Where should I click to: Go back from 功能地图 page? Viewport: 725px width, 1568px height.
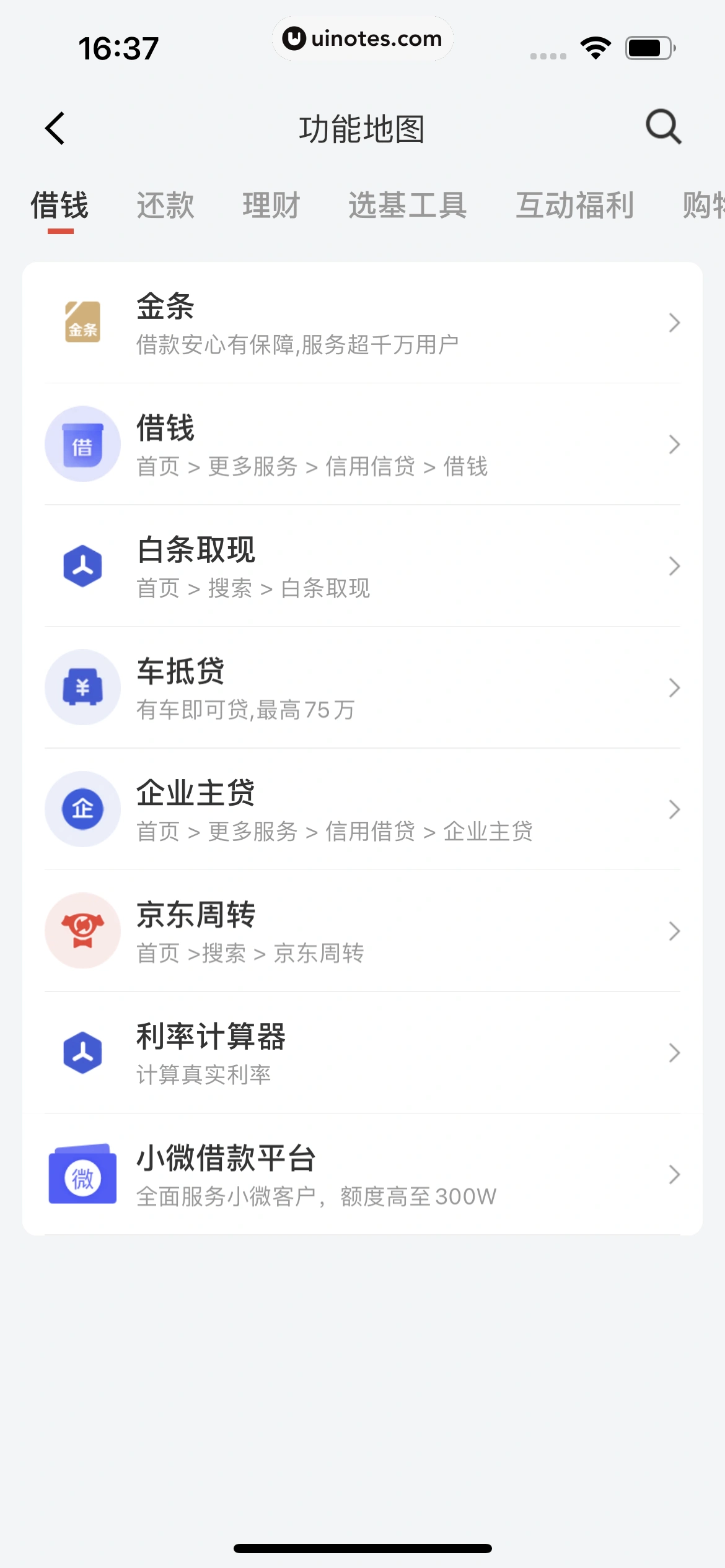[55, 129]
